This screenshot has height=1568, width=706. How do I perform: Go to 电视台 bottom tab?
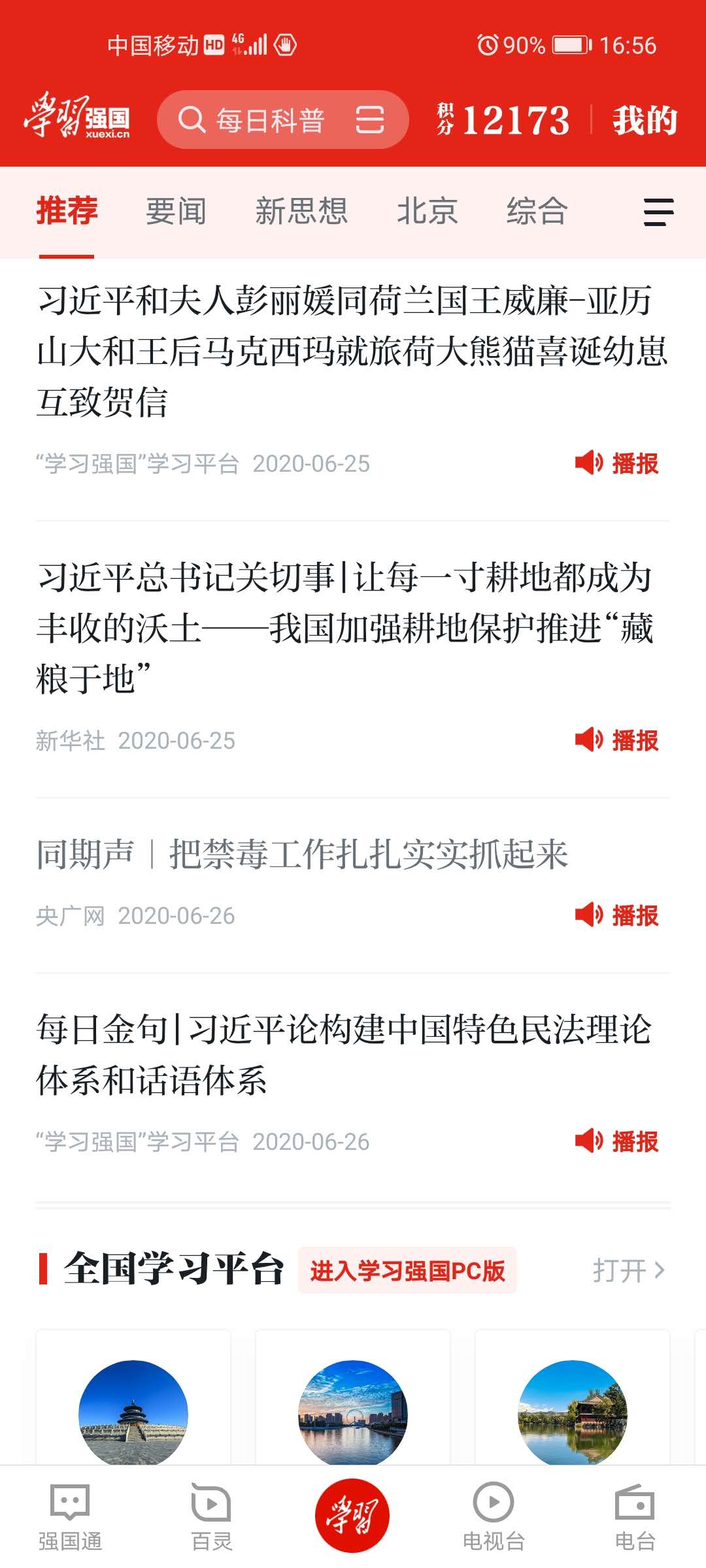[x=494, y=1517]
